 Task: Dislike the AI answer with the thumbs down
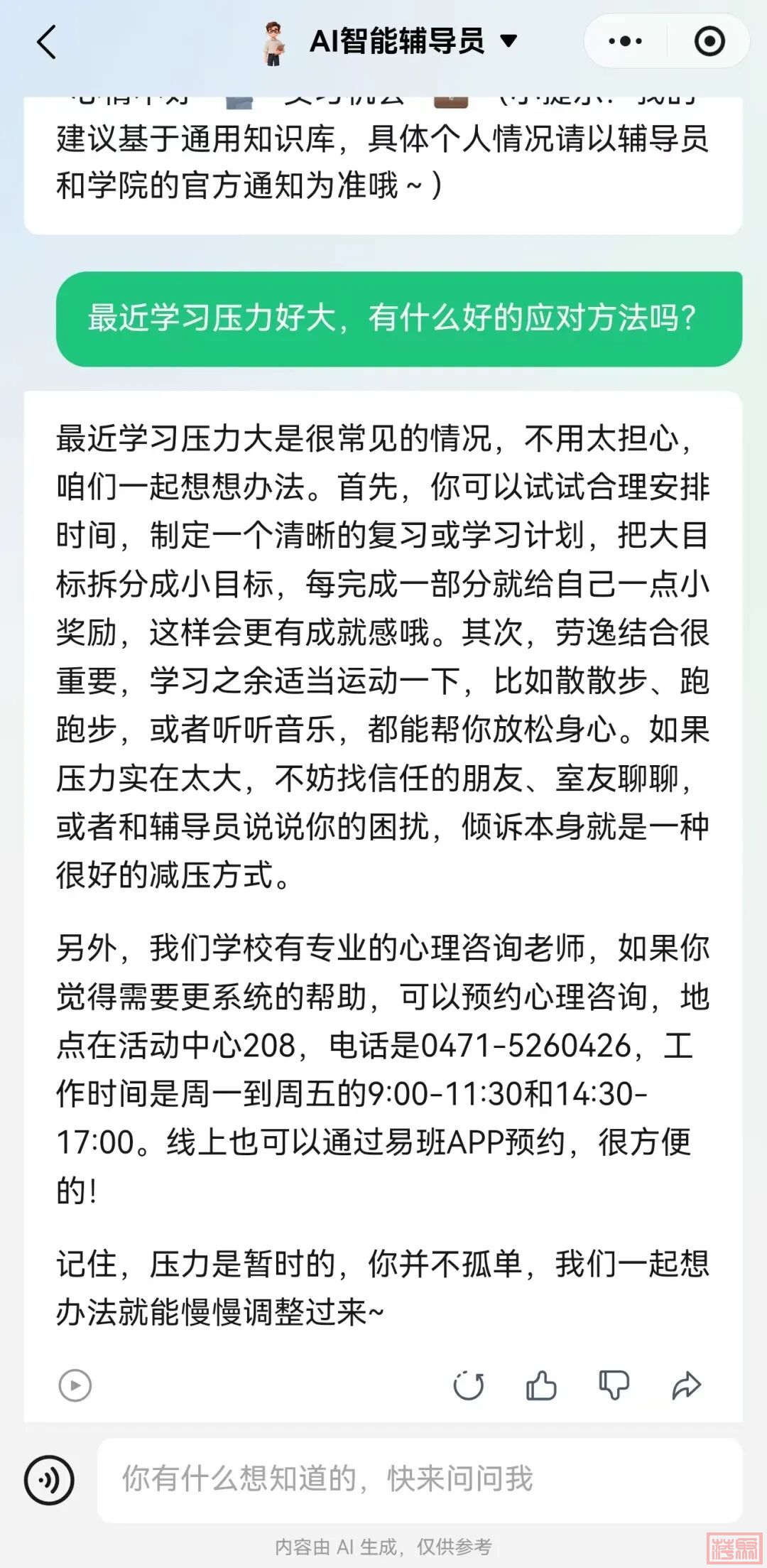click(614, 1385)
